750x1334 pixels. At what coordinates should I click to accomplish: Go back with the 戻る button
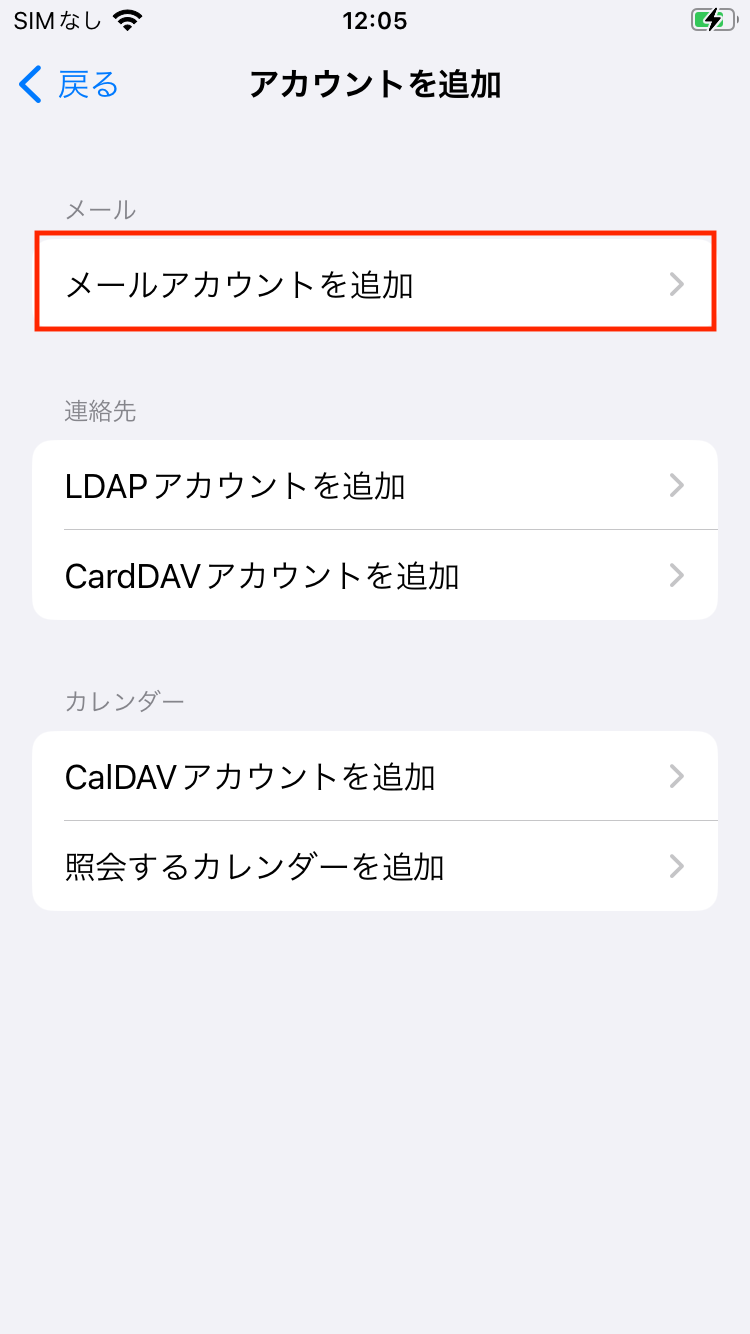68,85
